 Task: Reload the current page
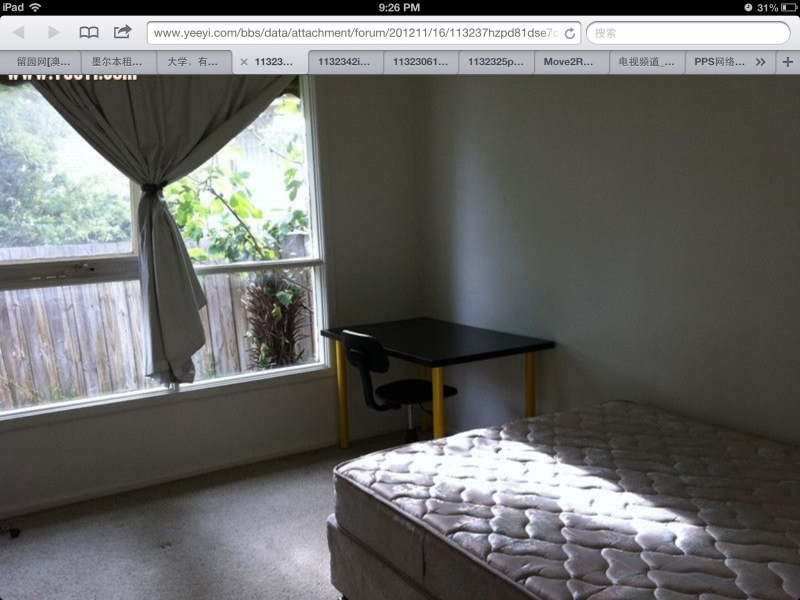[x=570, y=33]
